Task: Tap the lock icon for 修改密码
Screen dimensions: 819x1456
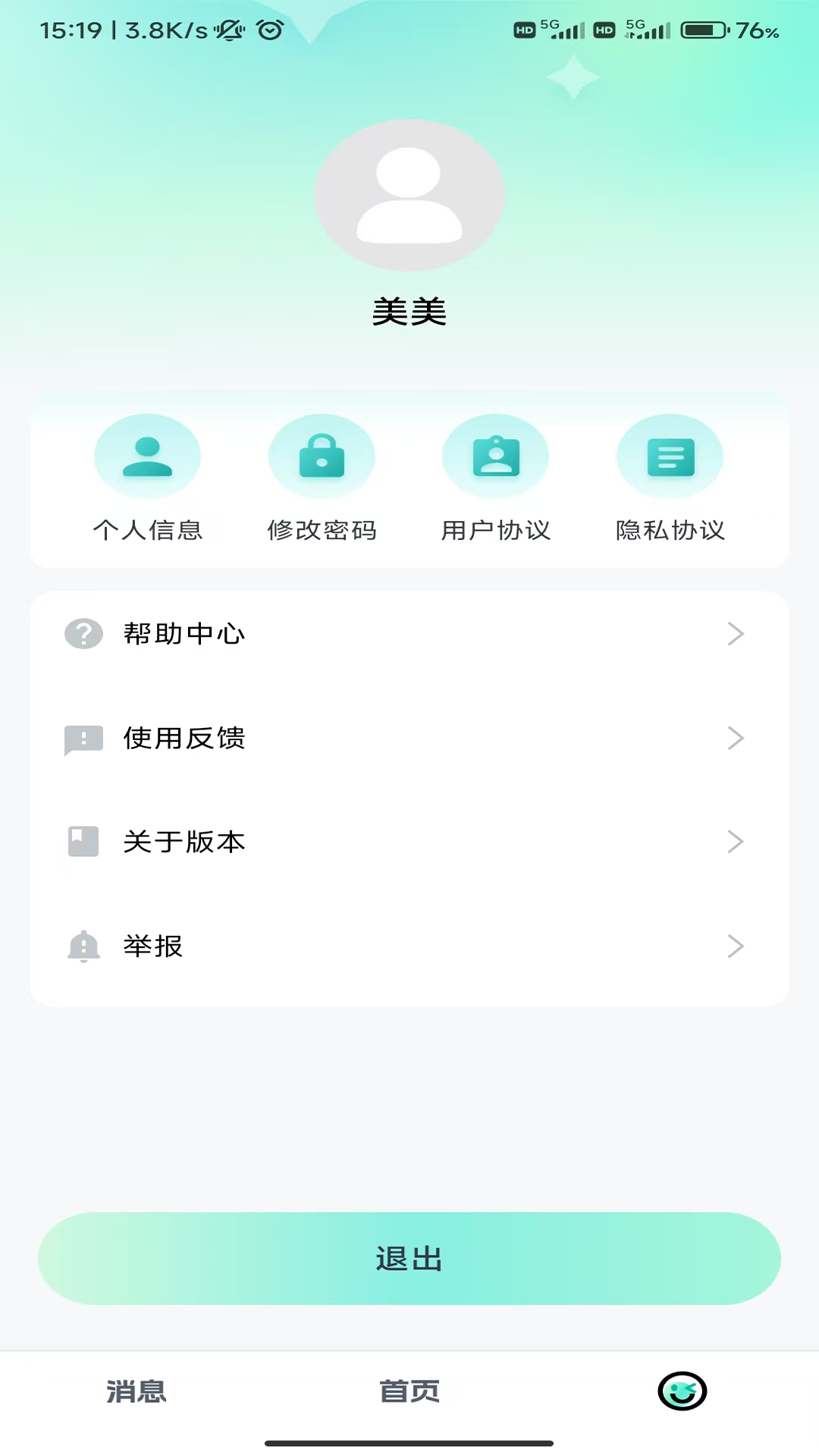Action: coord(322,456)
